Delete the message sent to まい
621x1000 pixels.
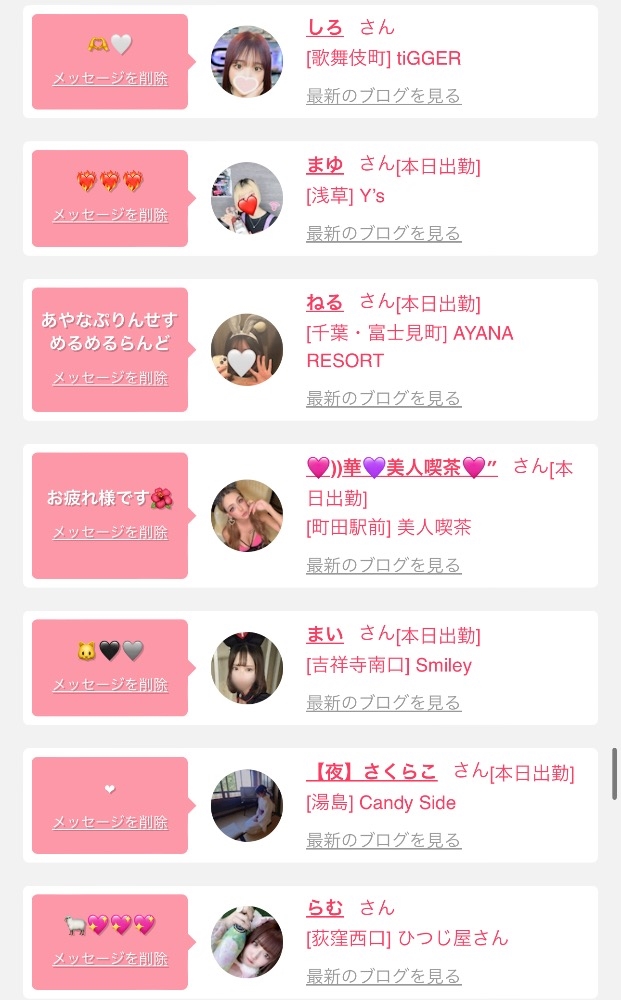pos(110,685)
